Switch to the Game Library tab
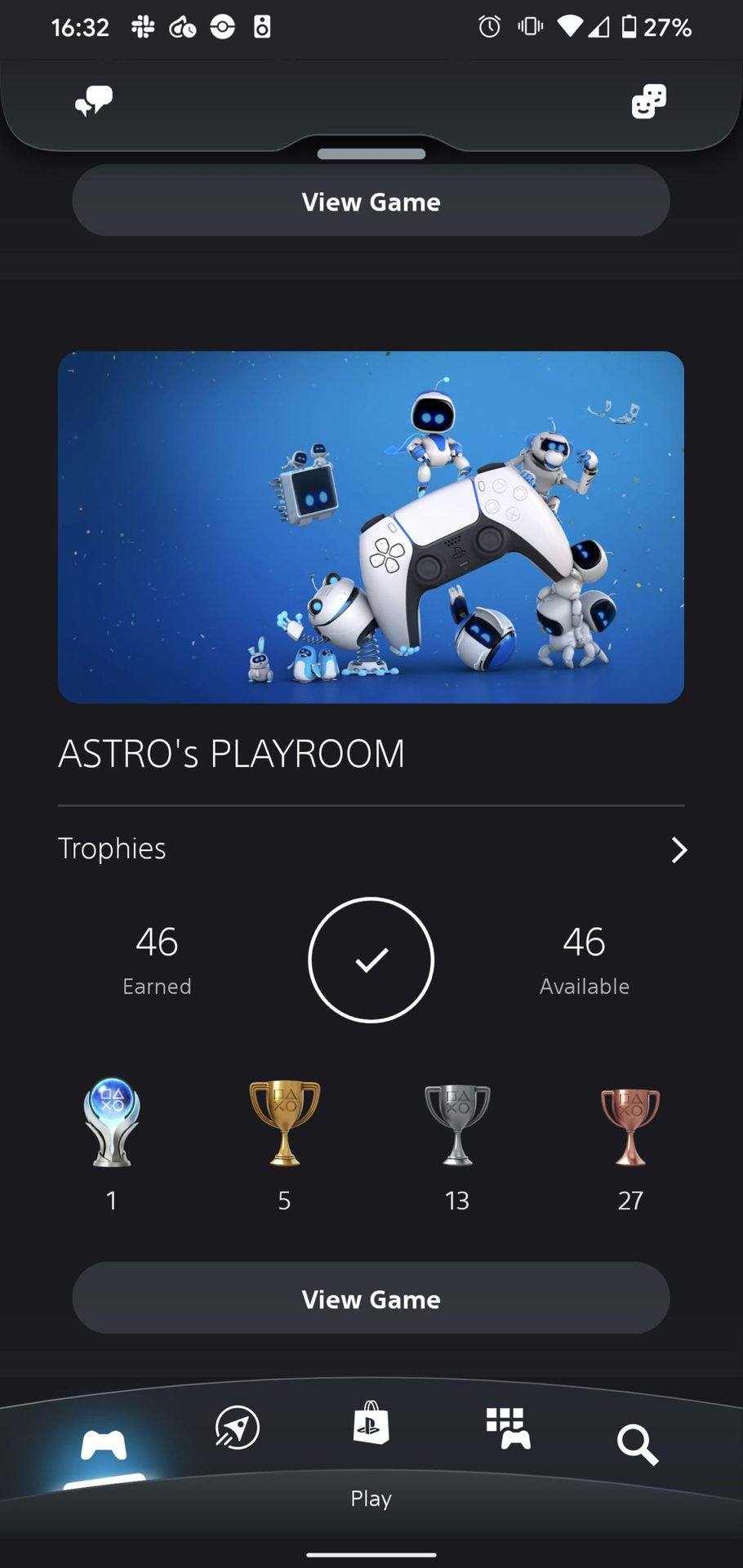This screenshot has width=743, height=1568. (508, 1428)
